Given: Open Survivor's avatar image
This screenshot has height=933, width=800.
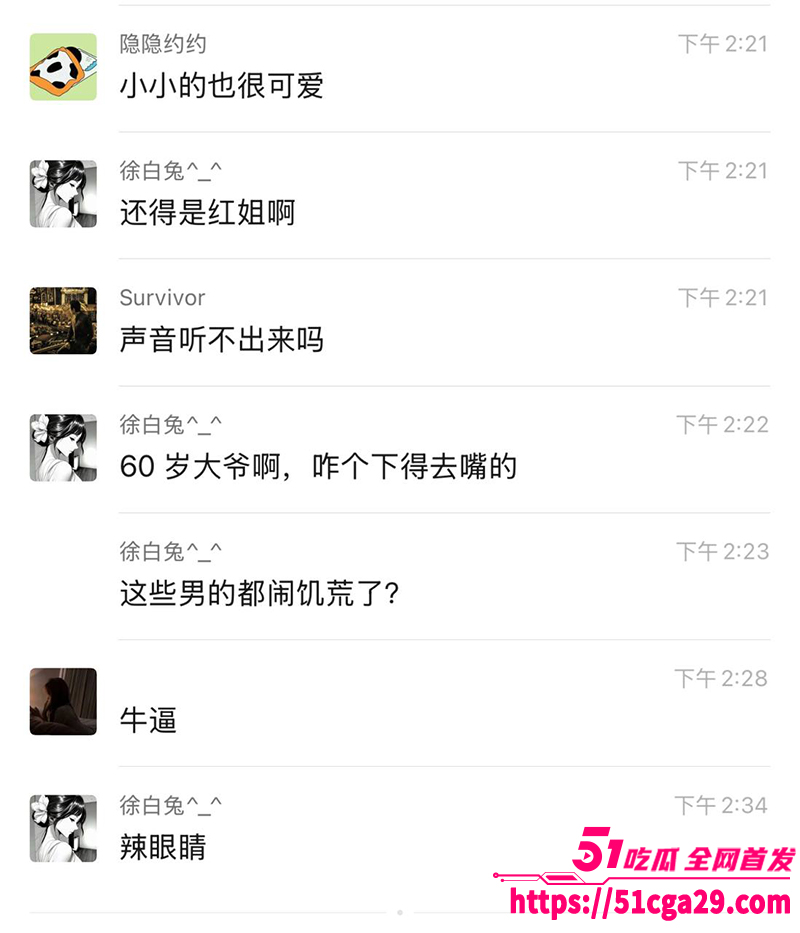Looking at the screenshot, I should (x=62, y=320).
